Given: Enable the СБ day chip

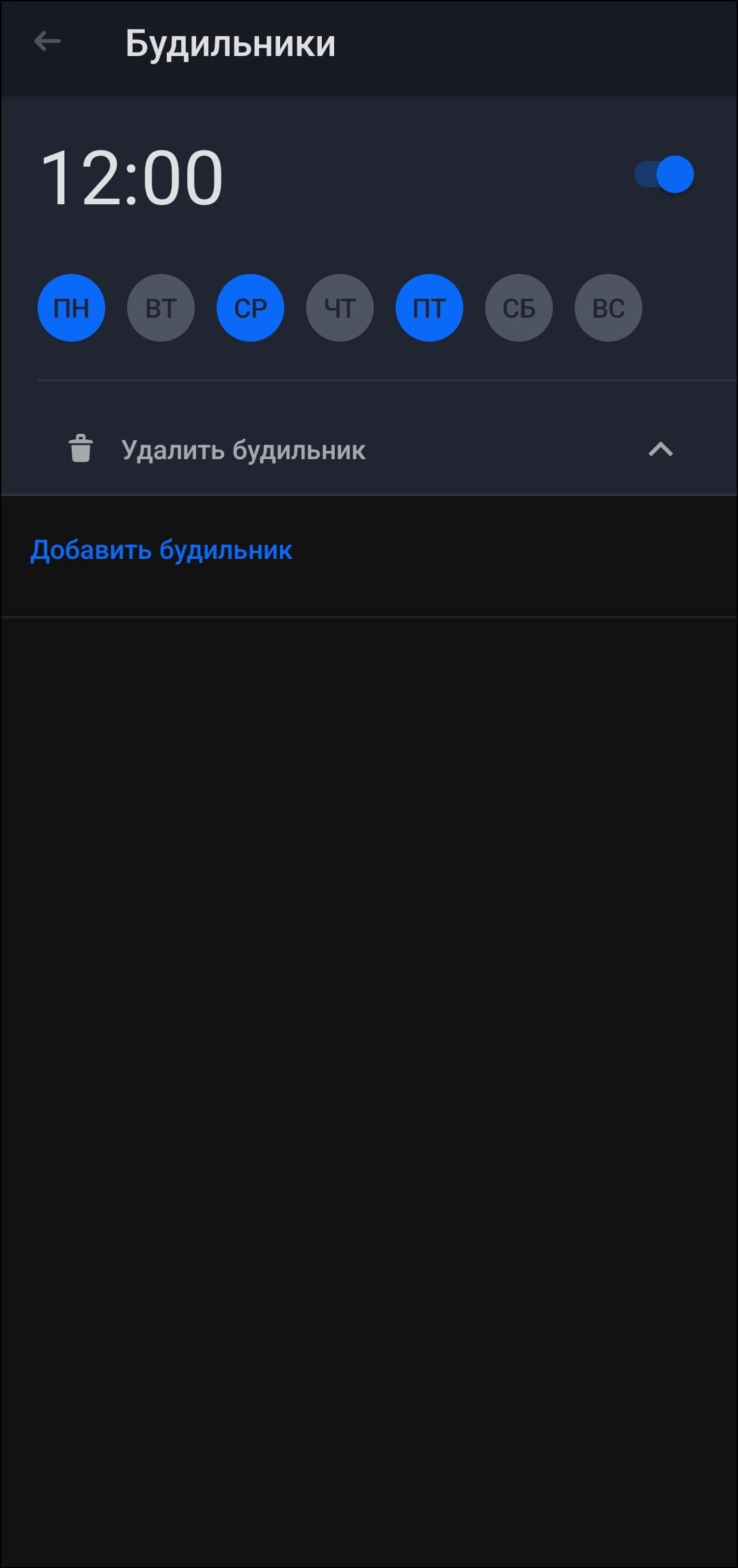Looking at the screenshot, I should point(519,308).
